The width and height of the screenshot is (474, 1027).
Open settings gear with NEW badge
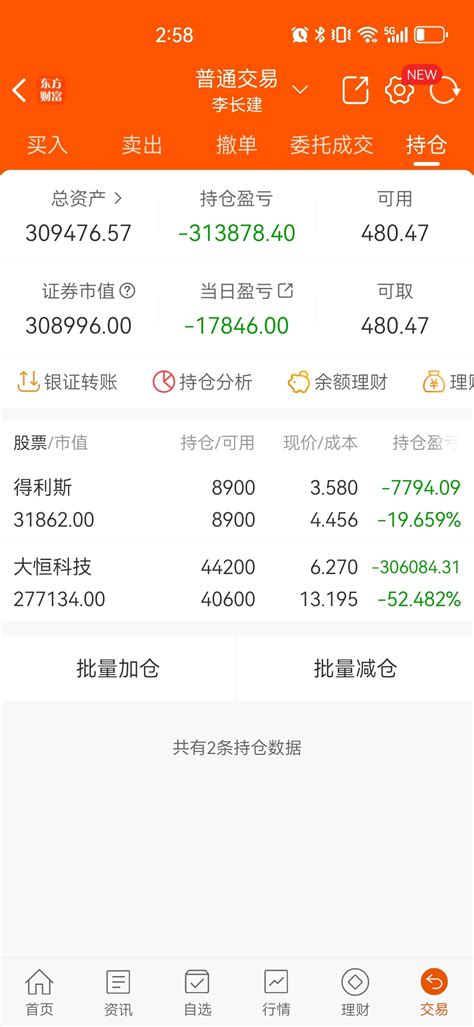coord(399,90)
